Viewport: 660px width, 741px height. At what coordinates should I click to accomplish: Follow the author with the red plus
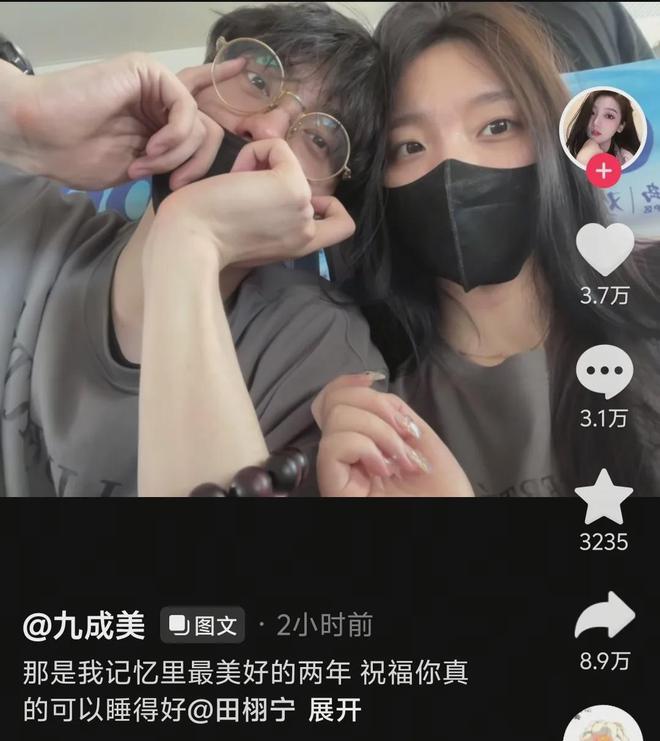click(x=603, y=170)
